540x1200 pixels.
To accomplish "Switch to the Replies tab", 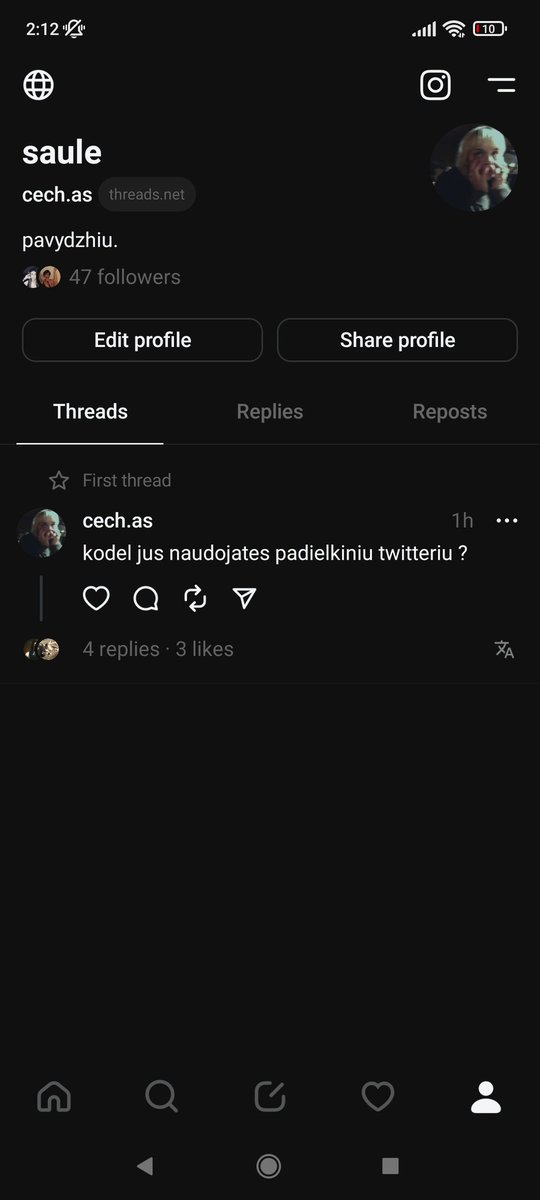I will pyautogui.click(x=270, y=412).
